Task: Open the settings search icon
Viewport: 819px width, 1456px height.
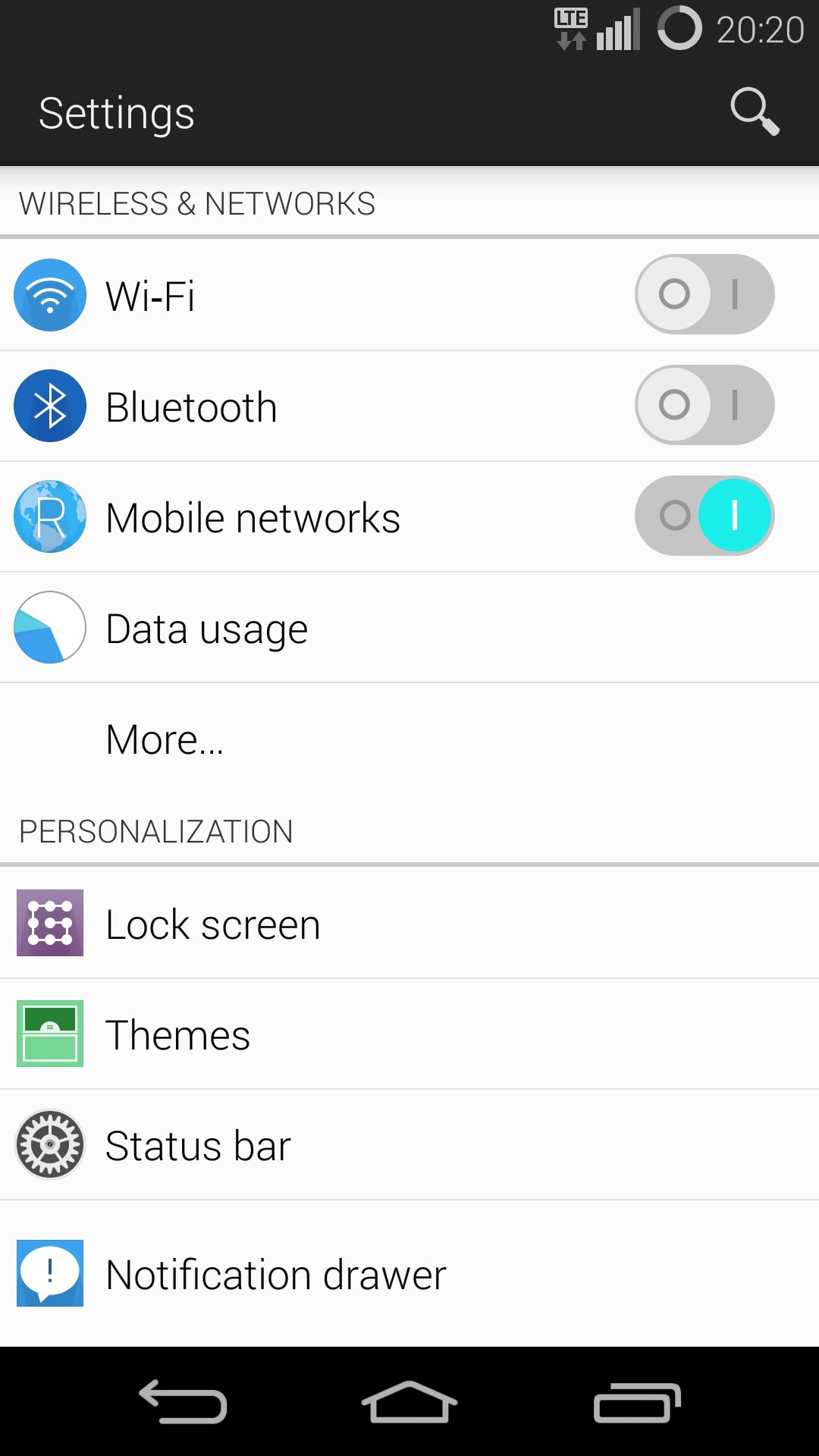Action: 755,112
